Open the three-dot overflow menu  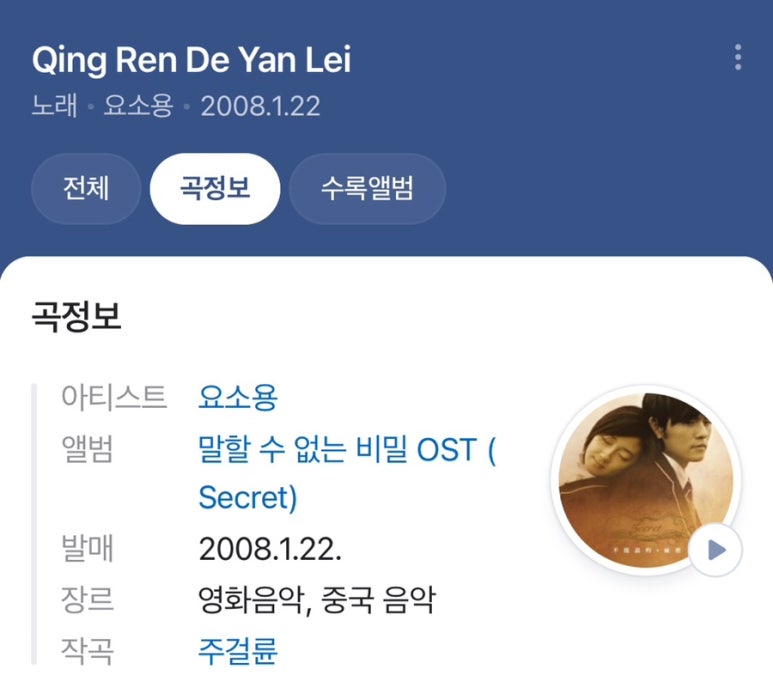pyautogui.click(x=738, y=57)
